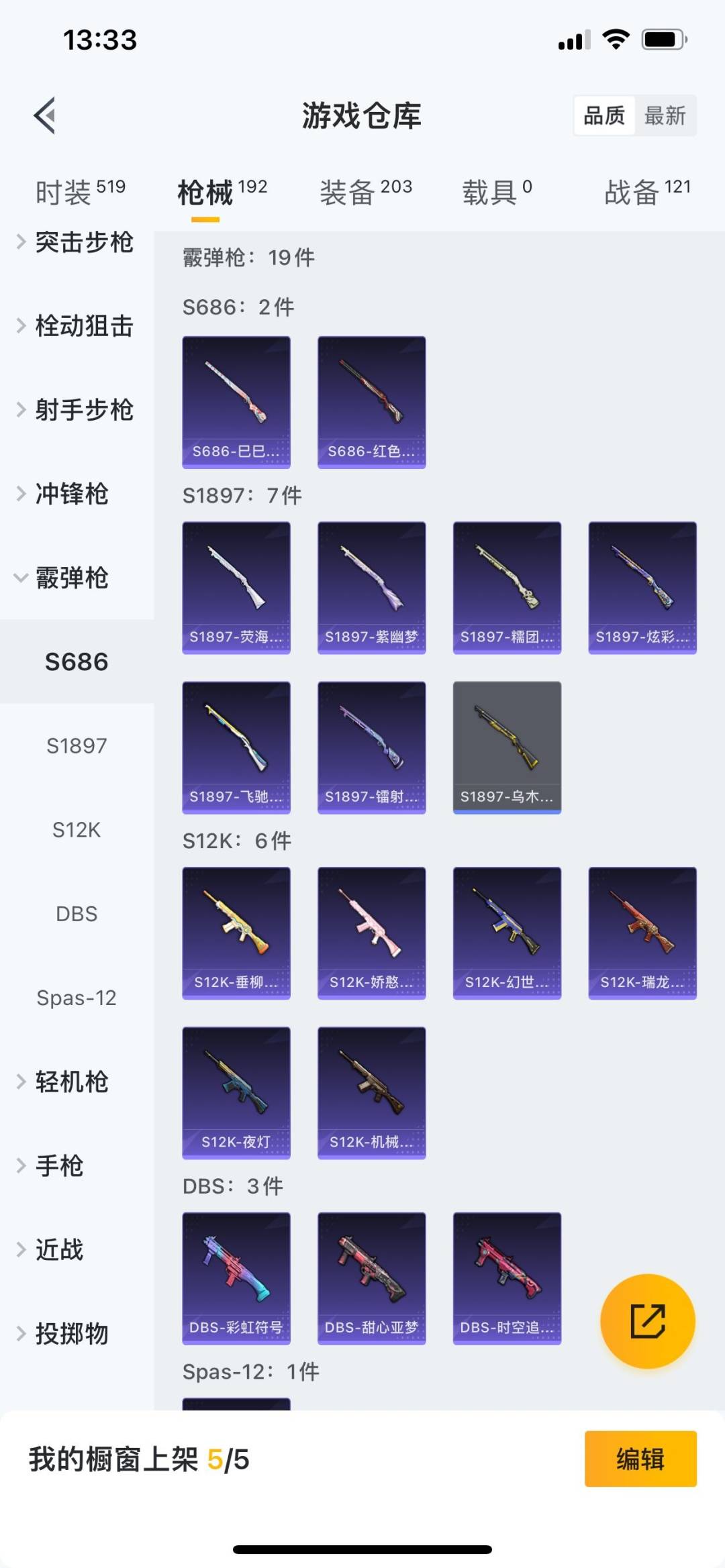Tap the 编辑 button
The width and height of the screenshot is (725, 1568).
click(640, 1459)
